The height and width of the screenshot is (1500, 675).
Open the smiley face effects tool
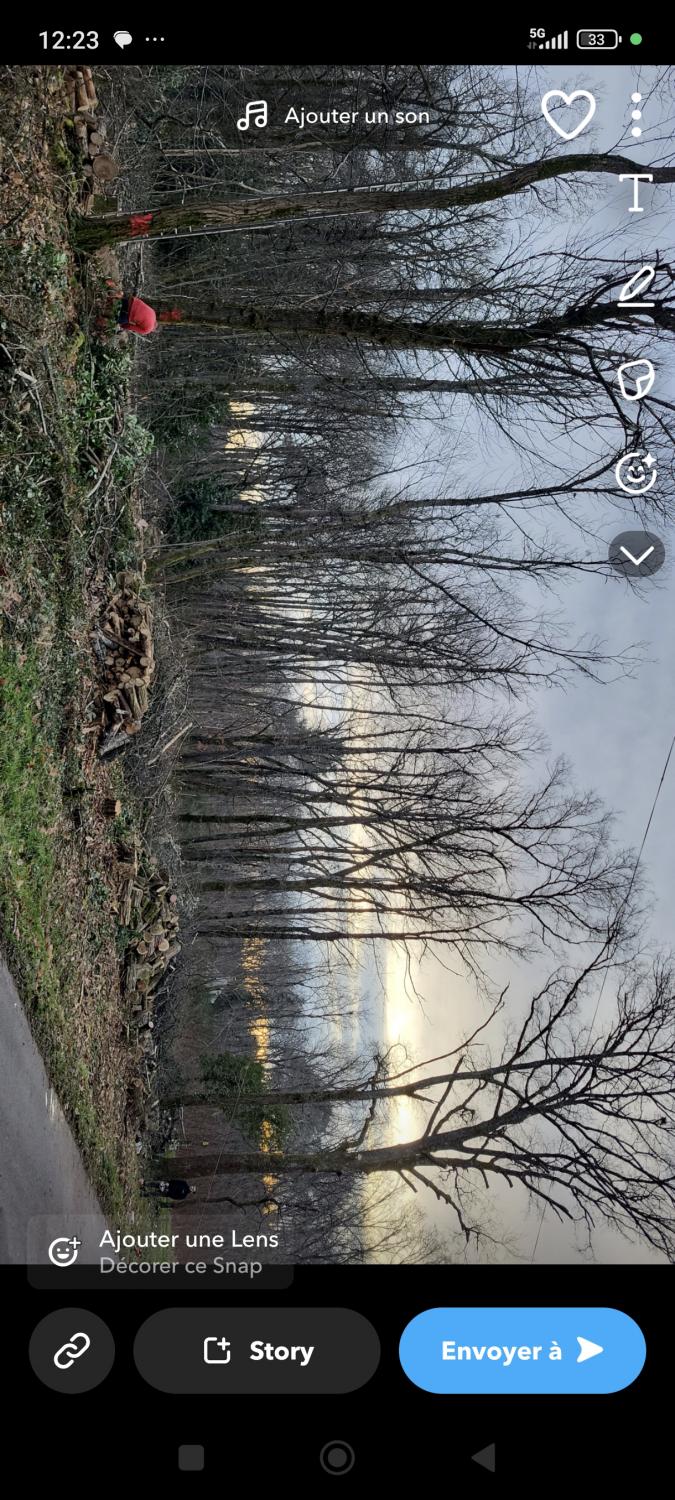pyautogui.click(x=636, y=472)
